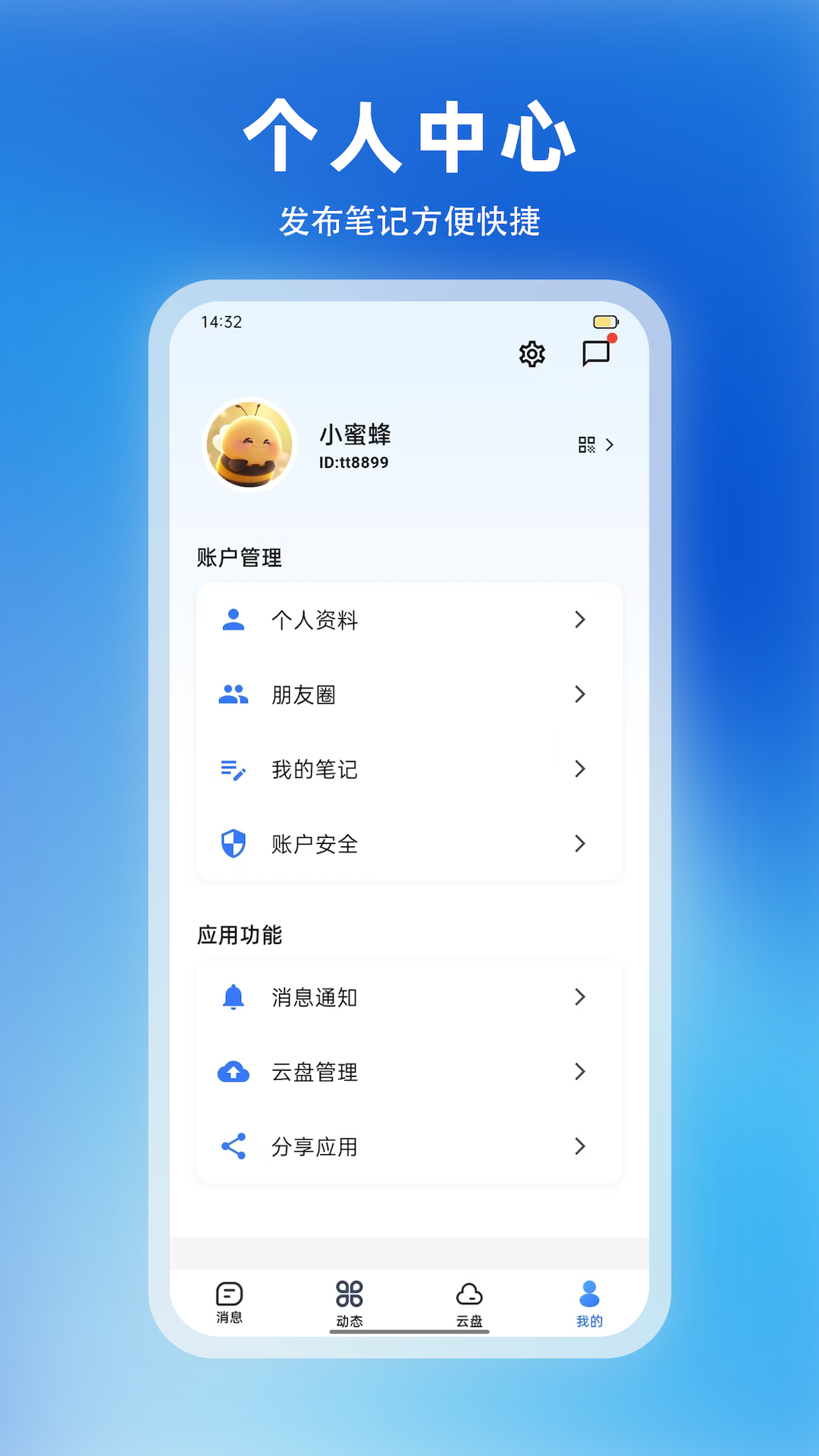Image resolution: width=819 pixels, height=1456 pixels.
Task: Select the 个人资料 person icon
Action: click(234, 620)
